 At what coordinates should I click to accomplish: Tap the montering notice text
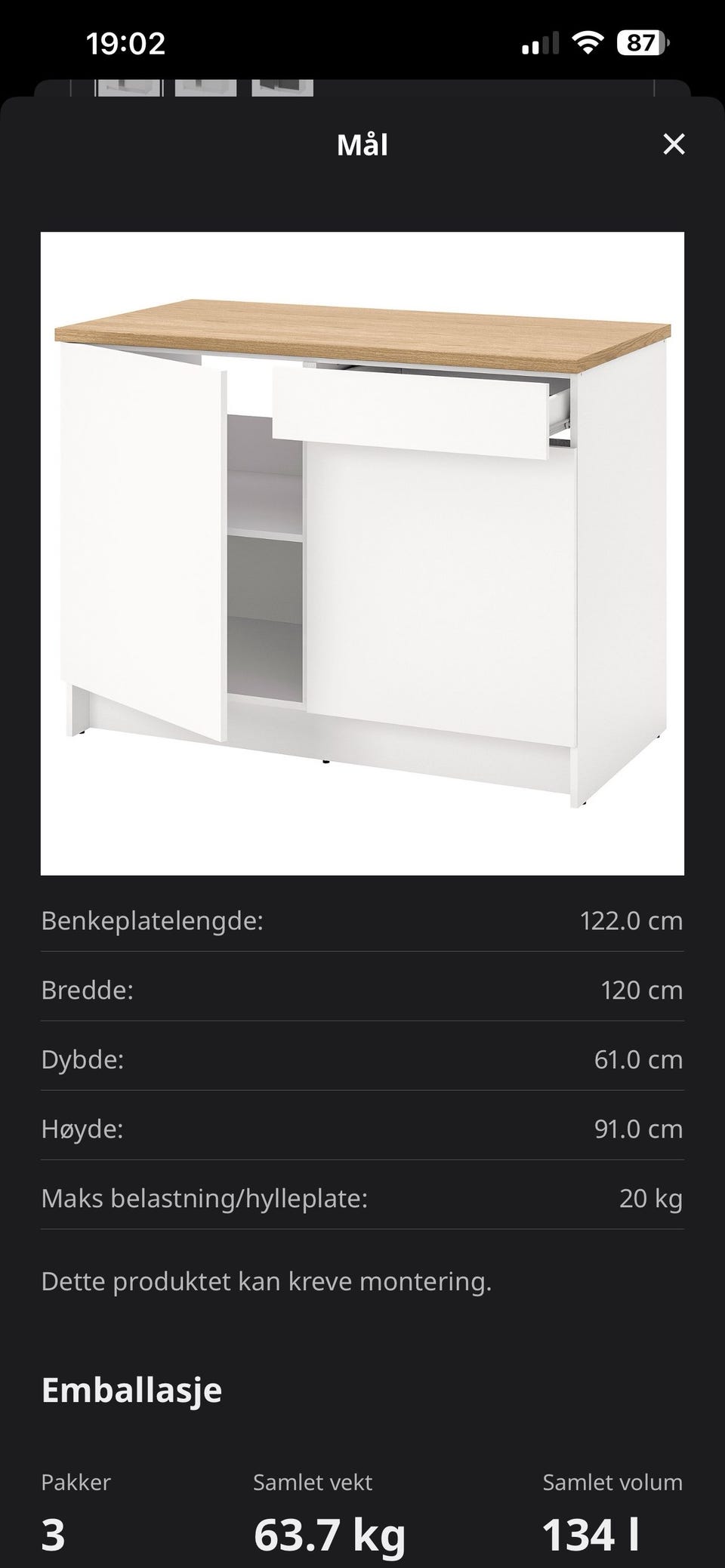pyautogui.click(x=266, y=1280)
